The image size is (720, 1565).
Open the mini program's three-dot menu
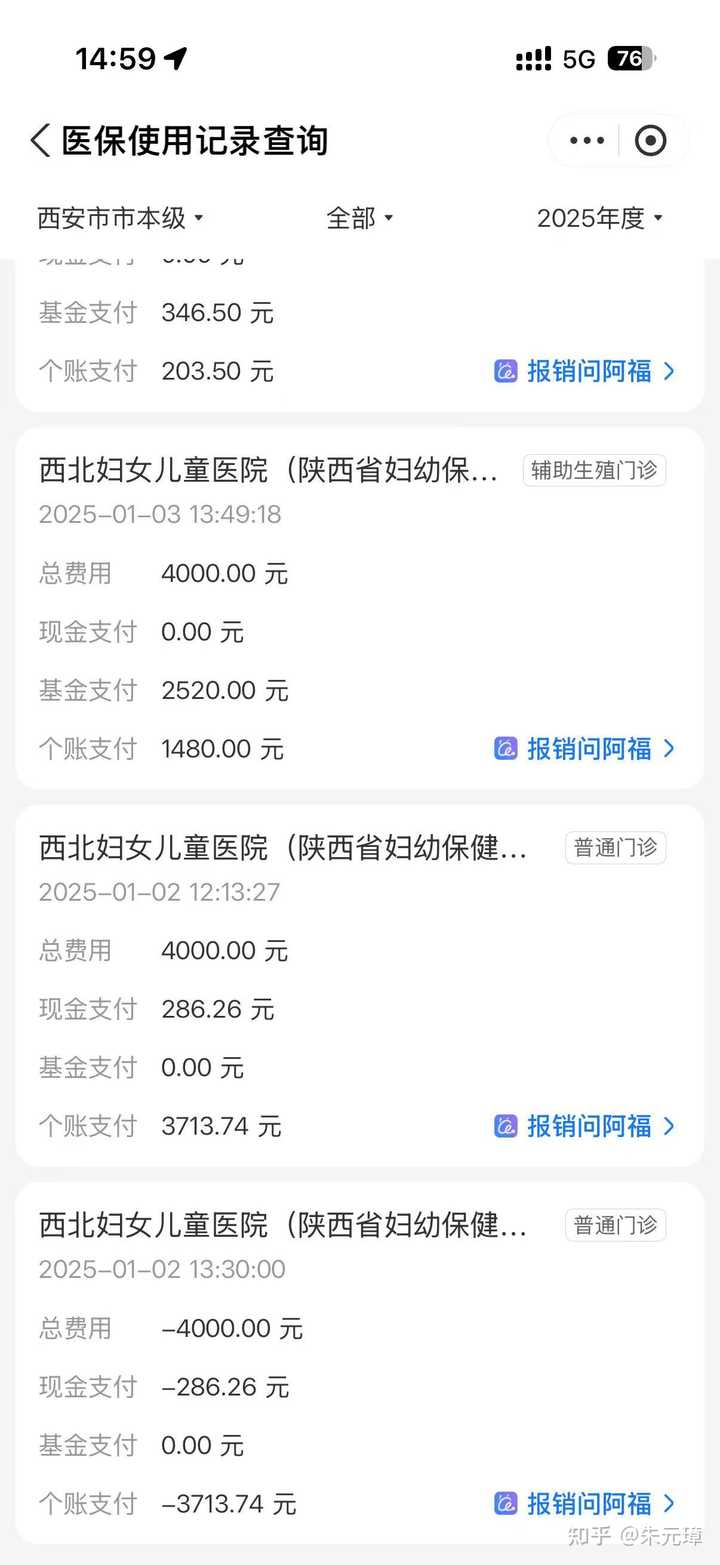[x=587, y=141]
